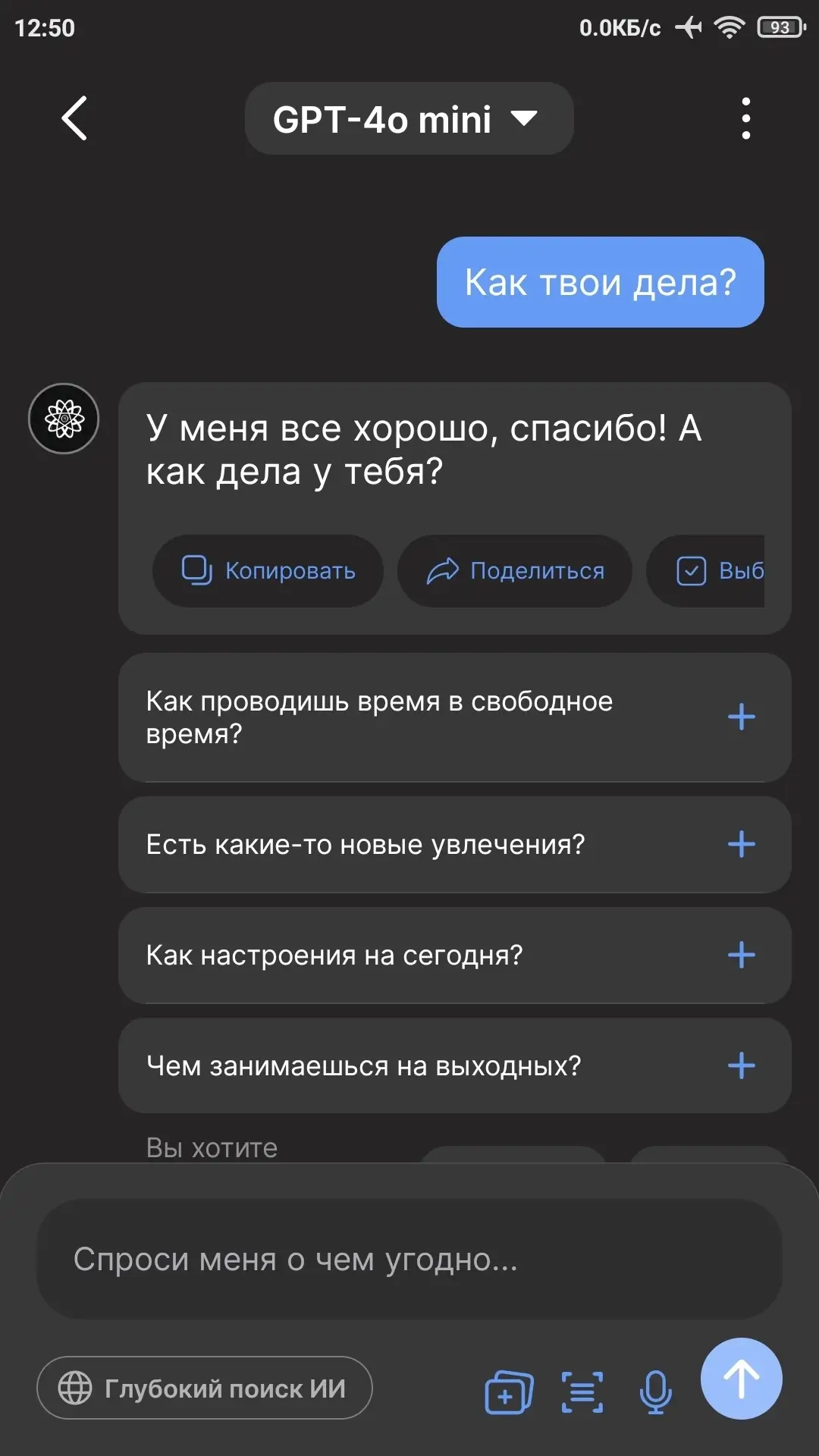Open the three-dot overflow menu

746,118
